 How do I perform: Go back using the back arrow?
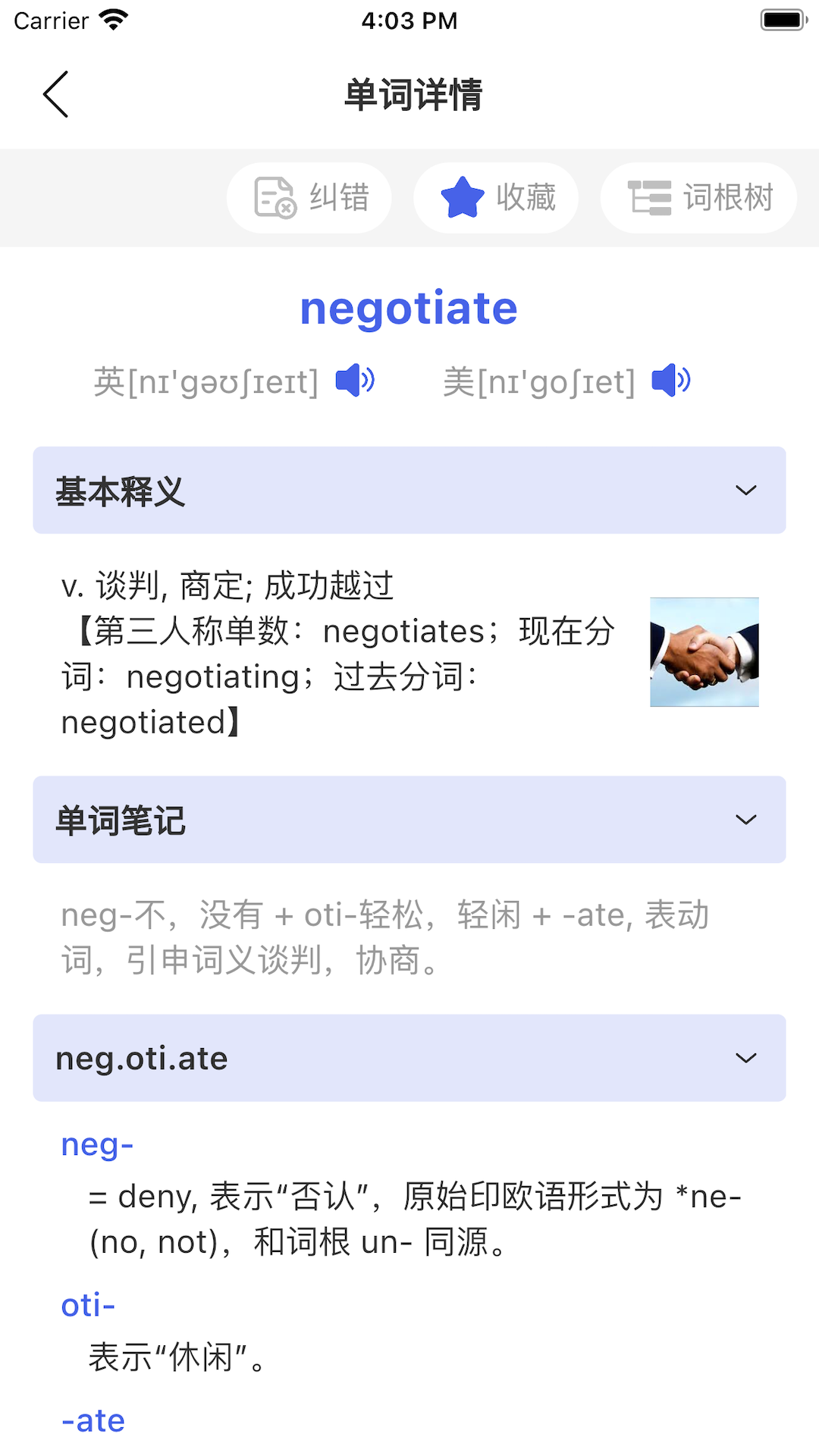[x=55, y=95]
